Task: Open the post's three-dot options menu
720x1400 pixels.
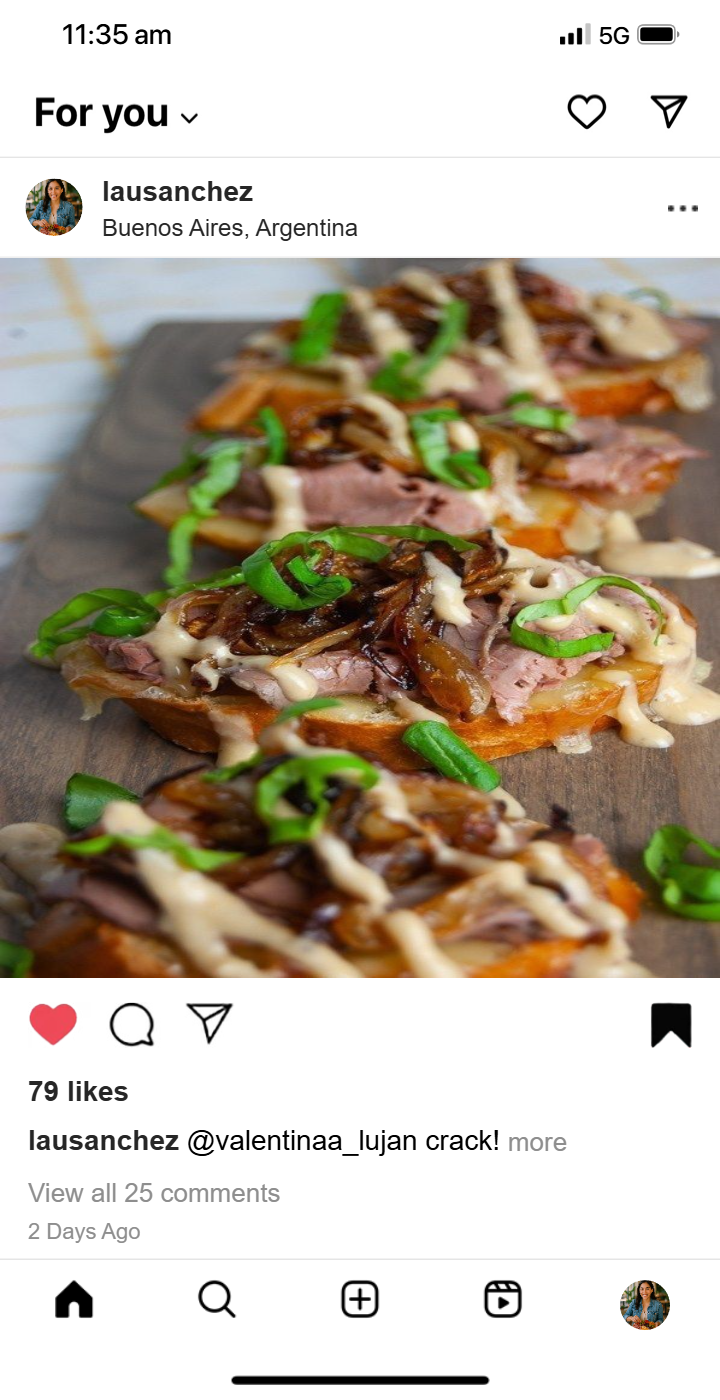Action: pyautogui.click(x=682, y=209)
